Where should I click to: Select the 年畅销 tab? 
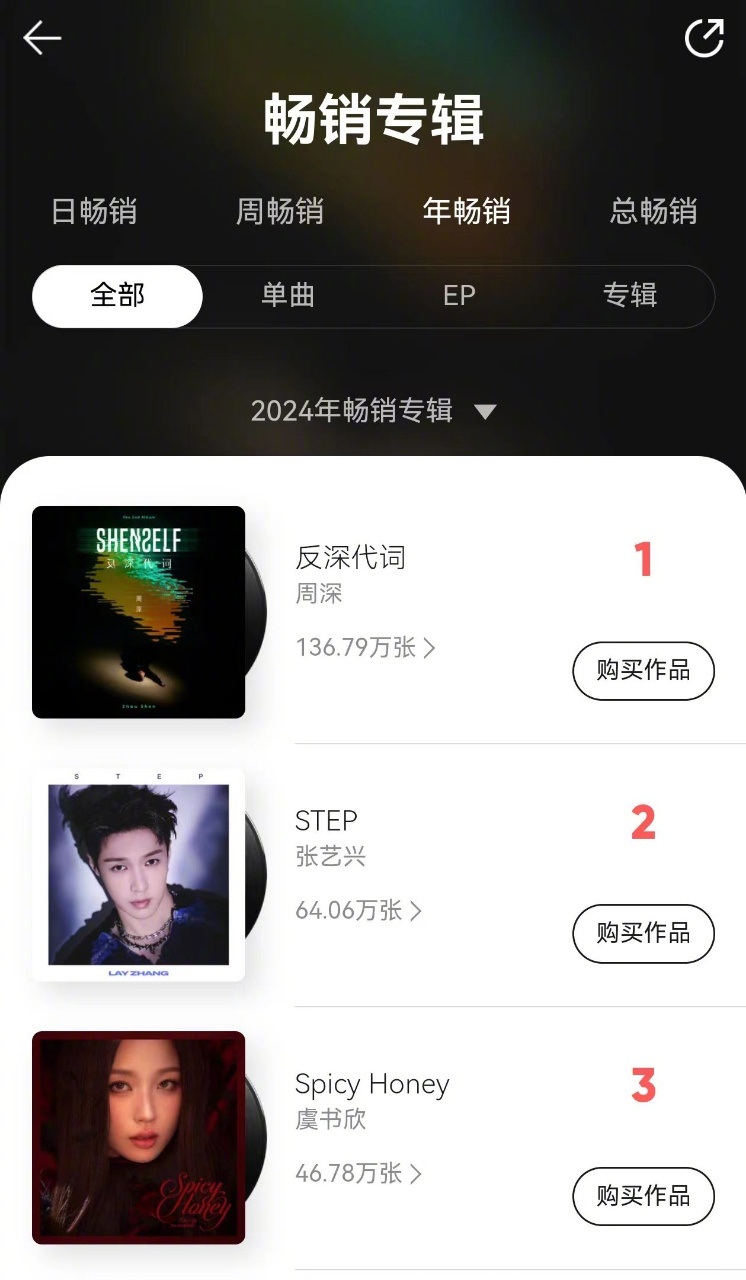[466, 211]
